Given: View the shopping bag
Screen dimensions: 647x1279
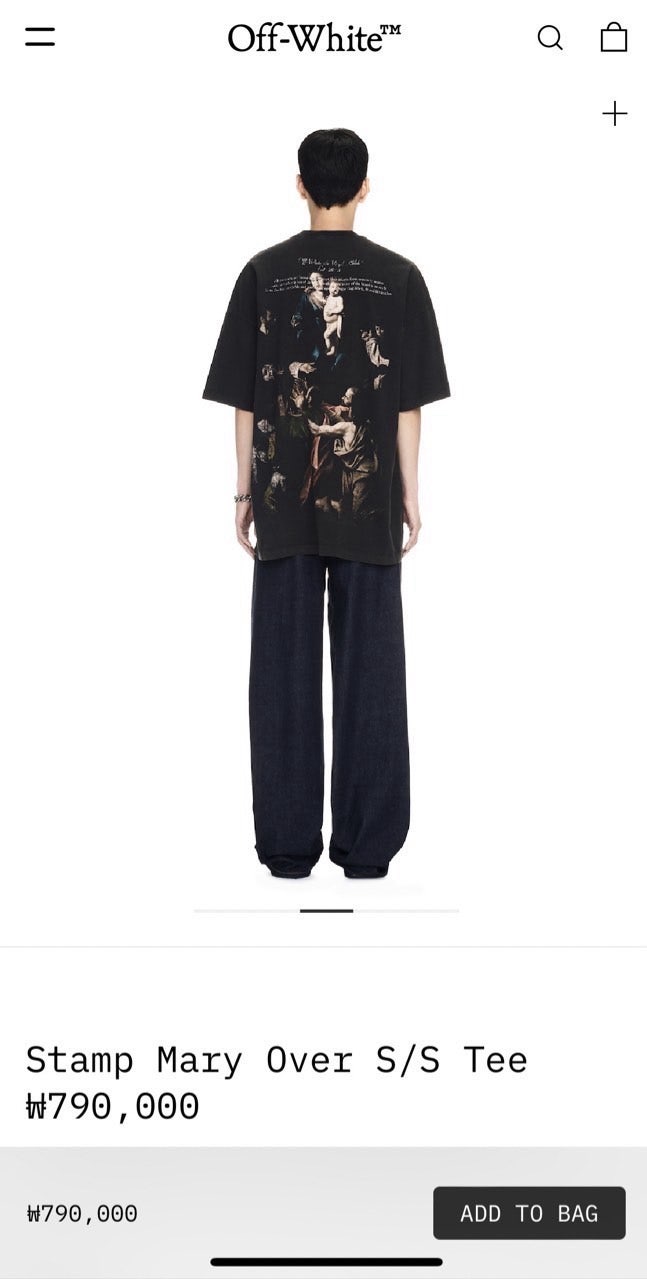Looking at the screenshot, I should 613,38.
